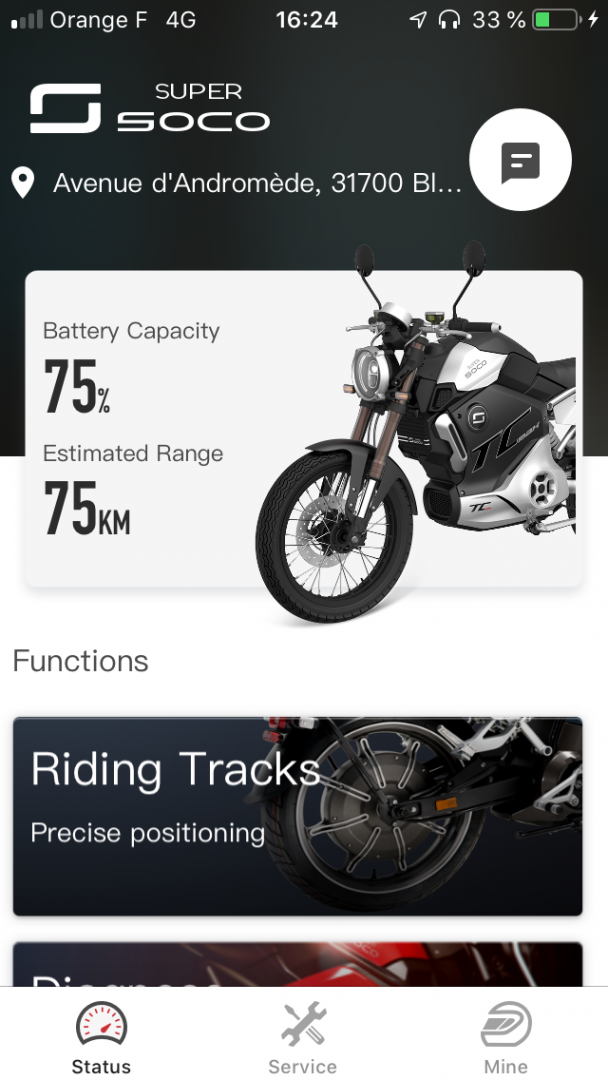
Task: Open the Riding Tracks card
Action: [297, 815]
